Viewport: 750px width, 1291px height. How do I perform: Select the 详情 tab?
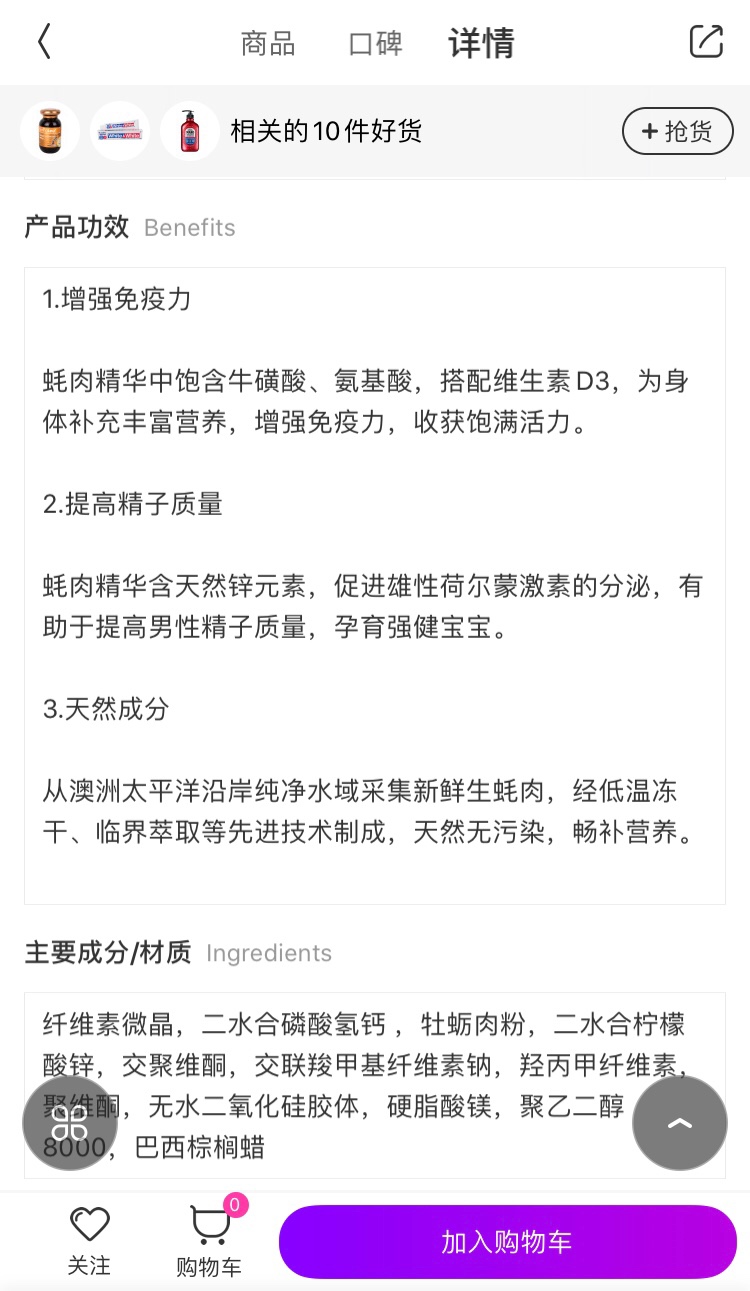click(481, 43)
